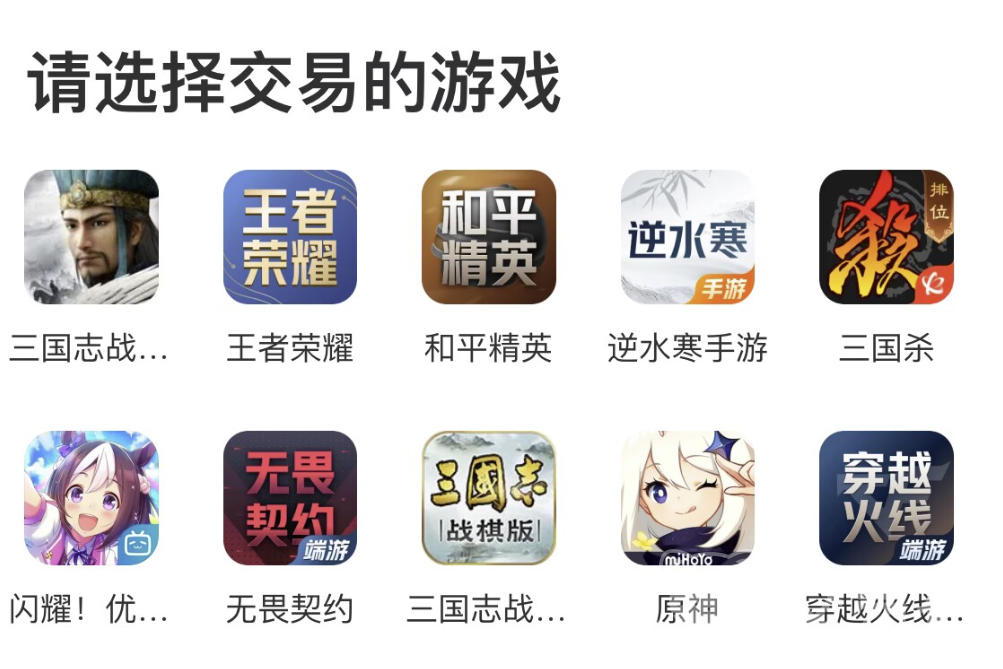The height and width of the screenshot is (669, 1003).
Task: Open the 三国志 战棋版 game tile
Action: (488, 498)
